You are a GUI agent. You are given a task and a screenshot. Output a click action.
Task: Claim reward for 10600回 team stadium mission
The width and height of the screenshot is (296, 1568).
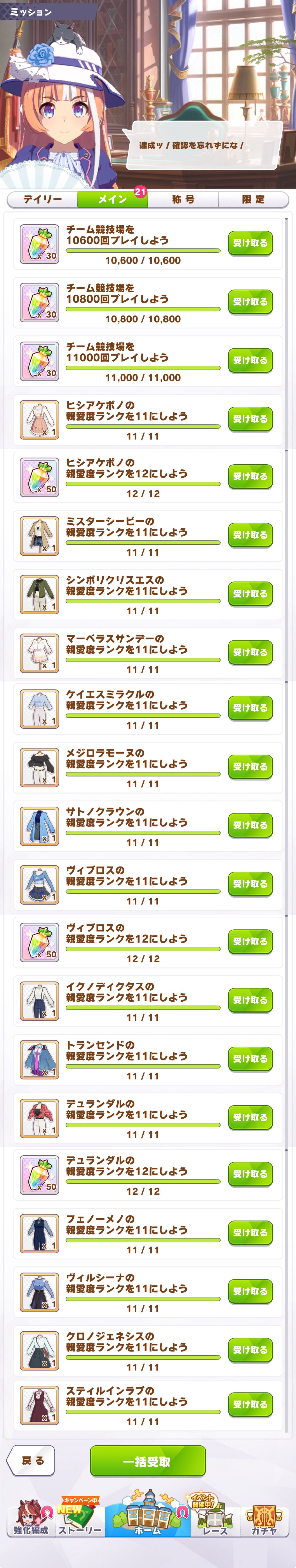(x=250, y=243)
